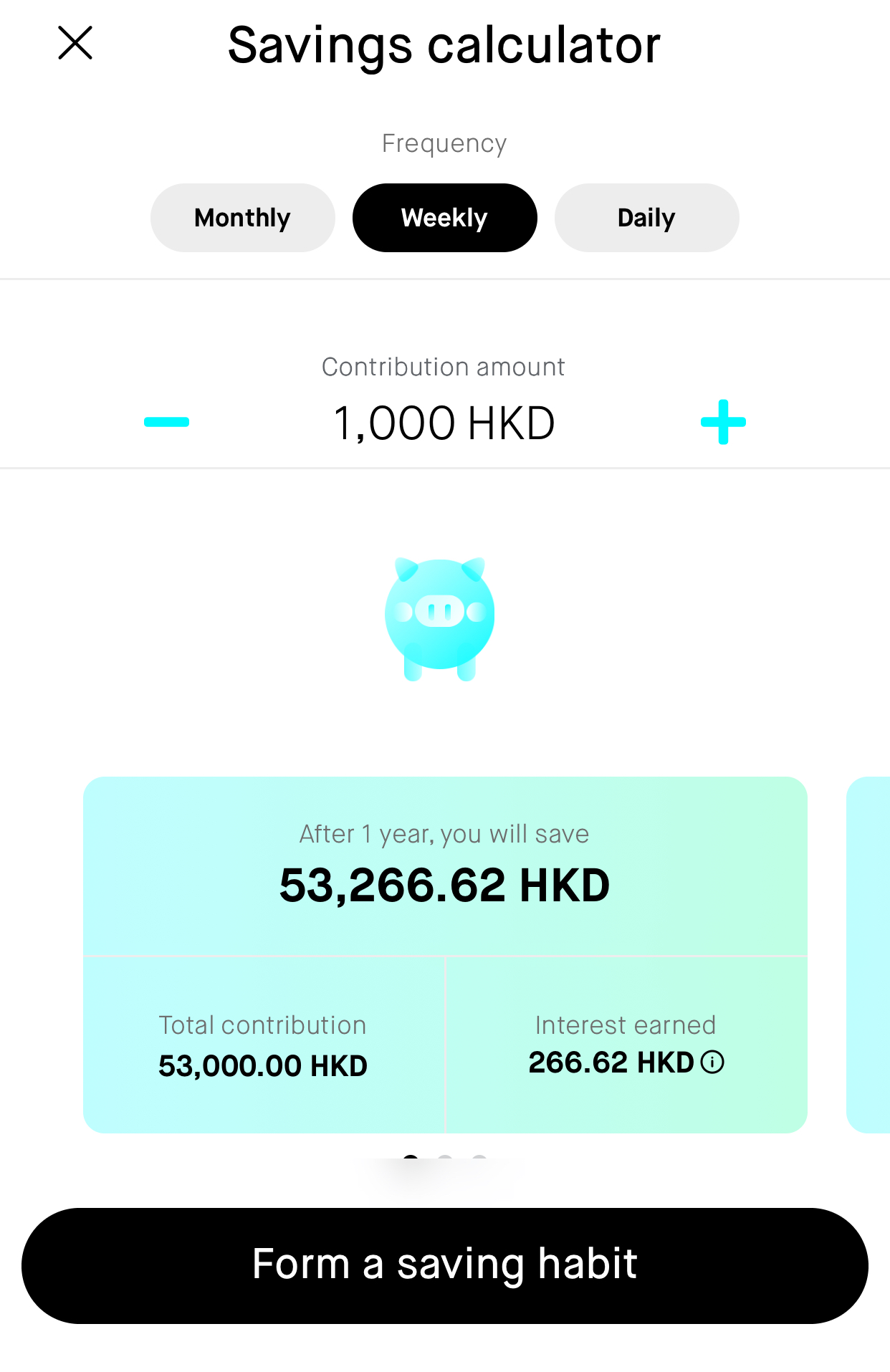The height and width of the screenshot is (1372, 890).
Task: Select the Weekly frequency option
Action: (444, 218)
